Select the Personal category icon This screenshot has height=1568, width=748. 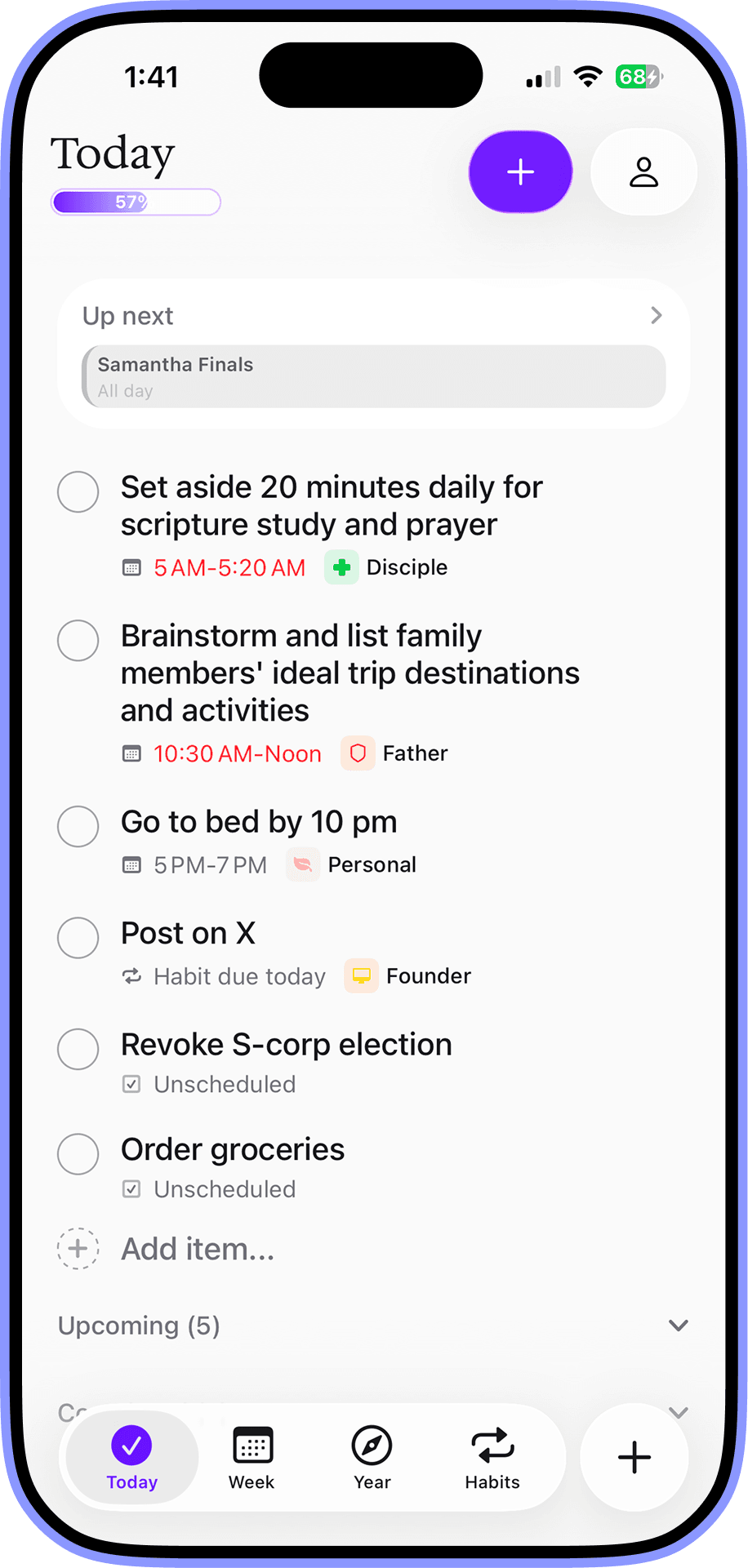[303, 864]
